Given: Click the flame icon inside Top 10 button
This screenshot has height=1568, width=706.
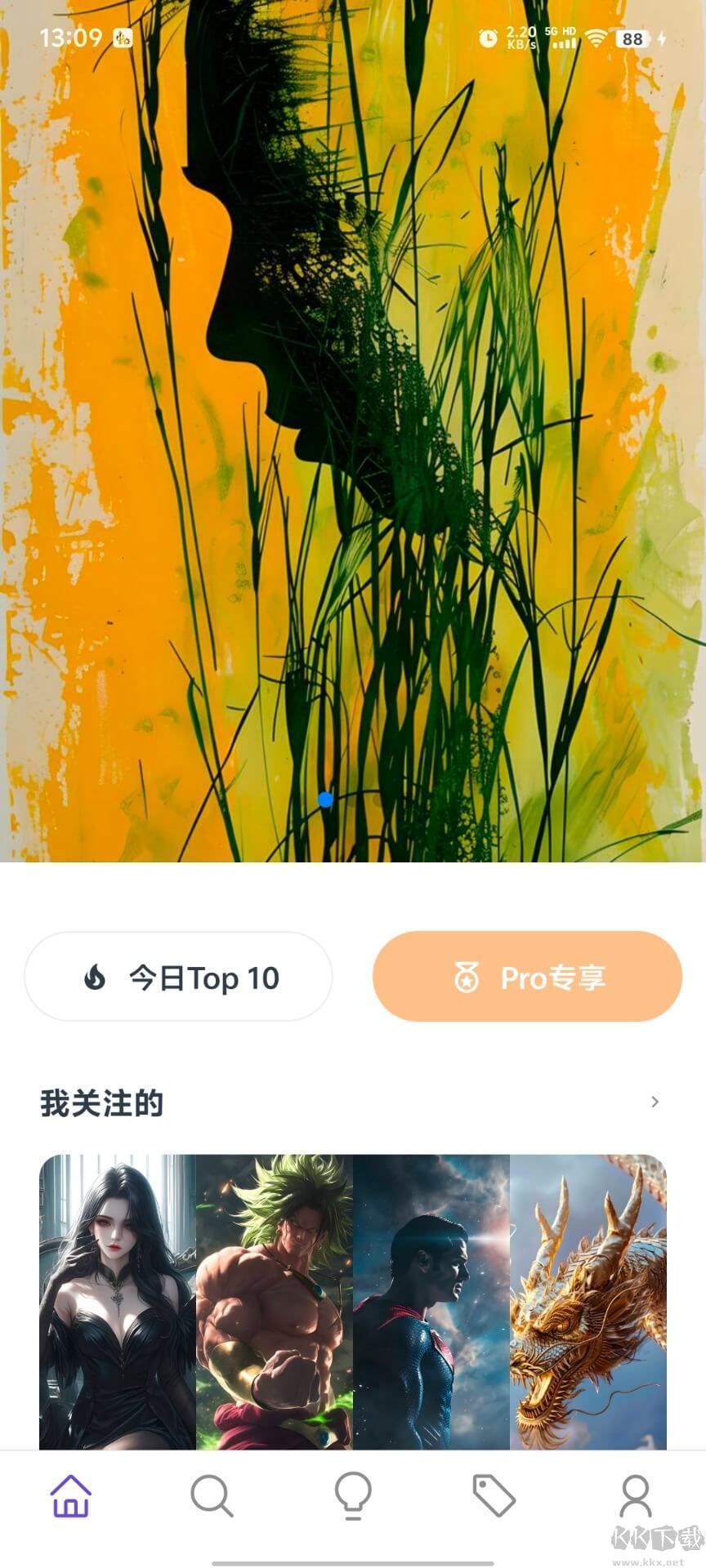Looking at the screenshot, I should (x=96, y=977).
